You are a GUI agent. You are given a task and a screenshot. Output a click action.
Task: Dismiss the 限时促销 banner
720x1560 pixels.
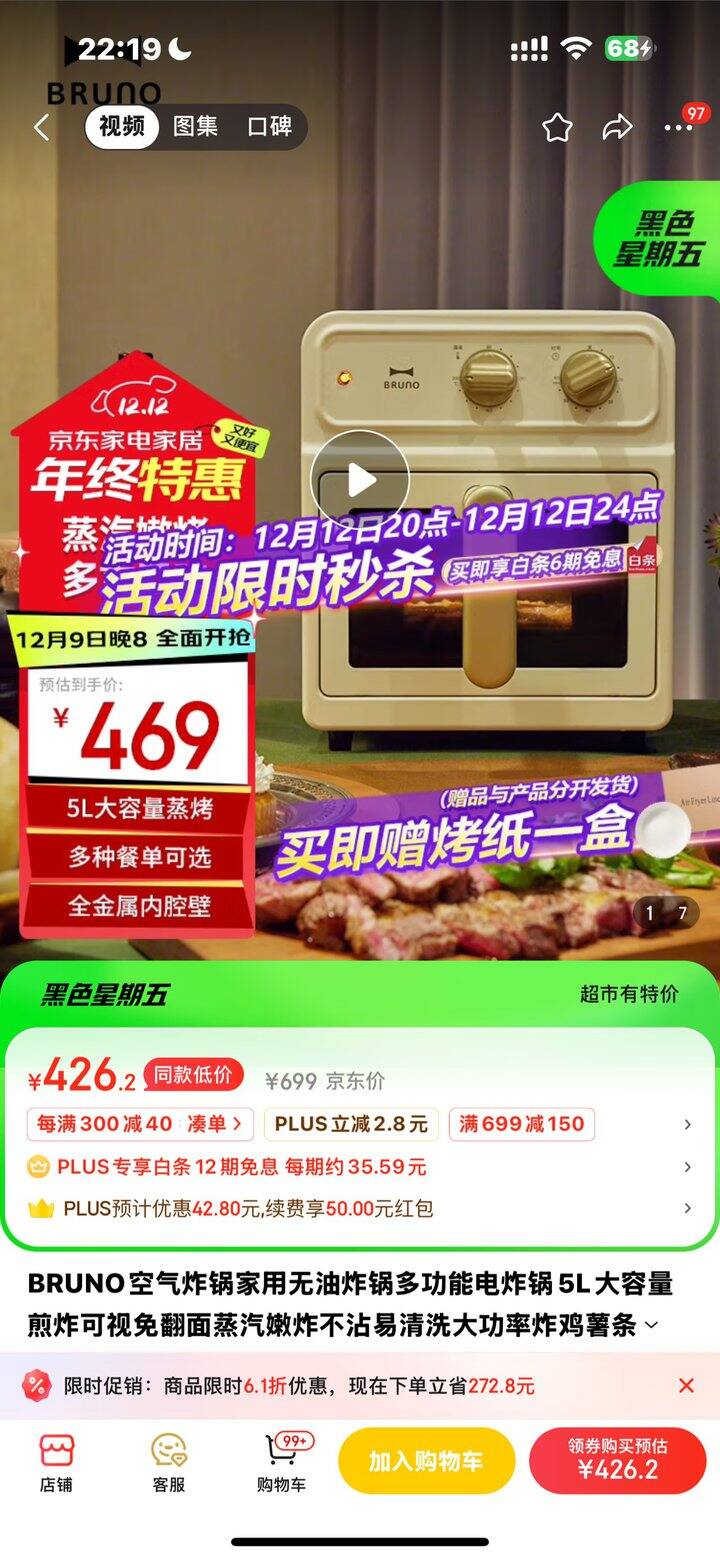pos(686,1385)
